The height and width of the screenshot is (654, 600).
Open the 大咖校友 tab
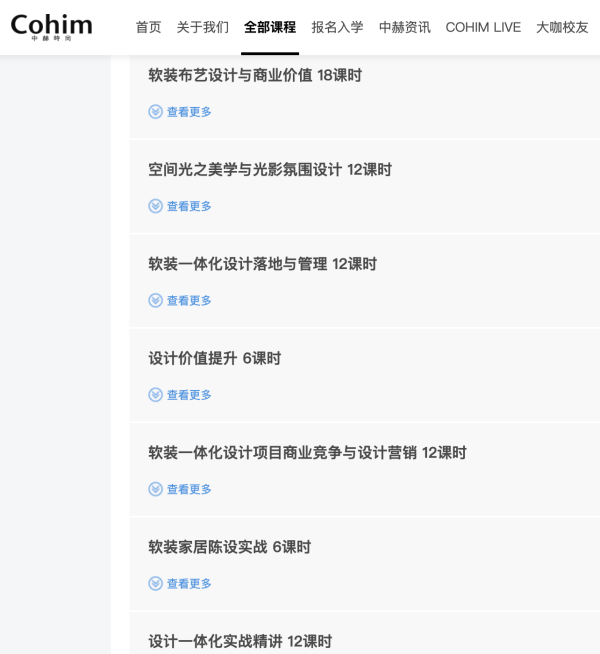(562, 27)
